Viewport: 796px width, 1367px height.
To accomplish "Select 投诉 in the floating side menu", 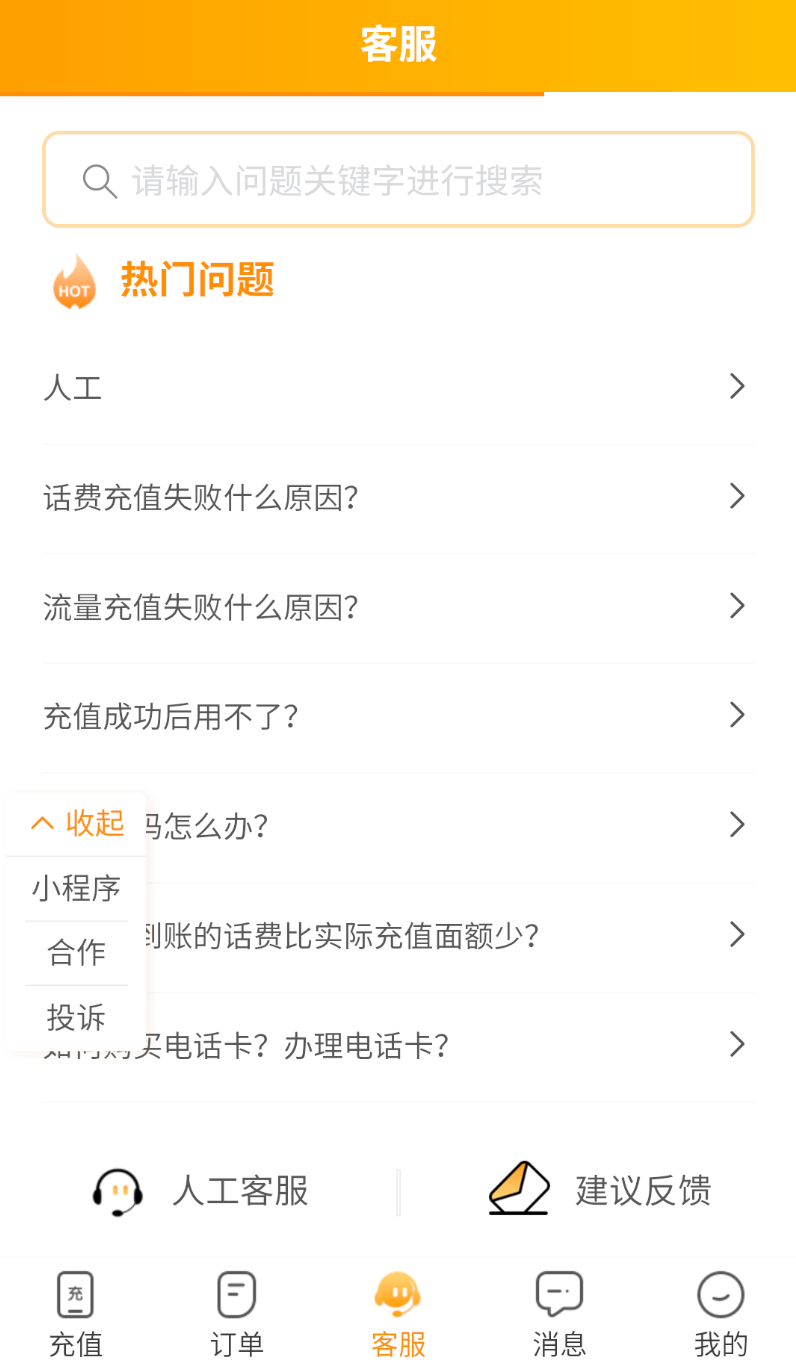I will click(x=77, y=1017).
